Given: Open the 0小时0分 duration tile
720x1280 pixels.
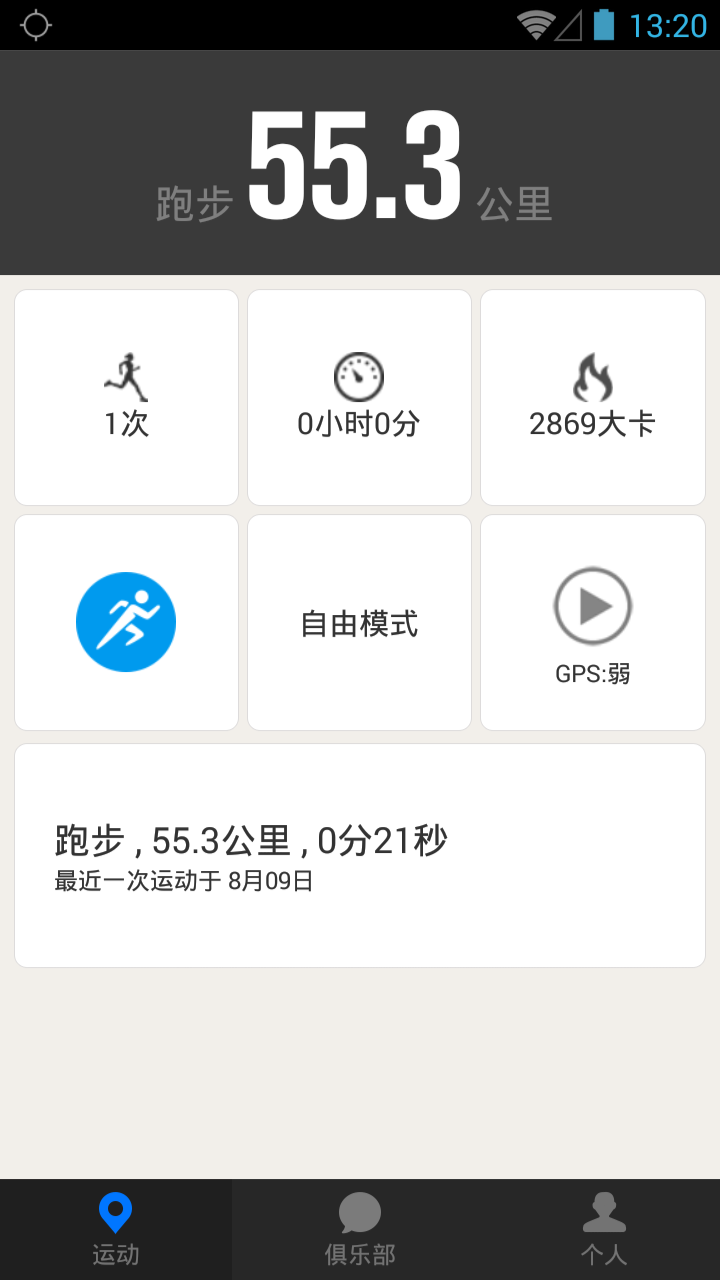Looking at the screenshot, I should (359, 398).
